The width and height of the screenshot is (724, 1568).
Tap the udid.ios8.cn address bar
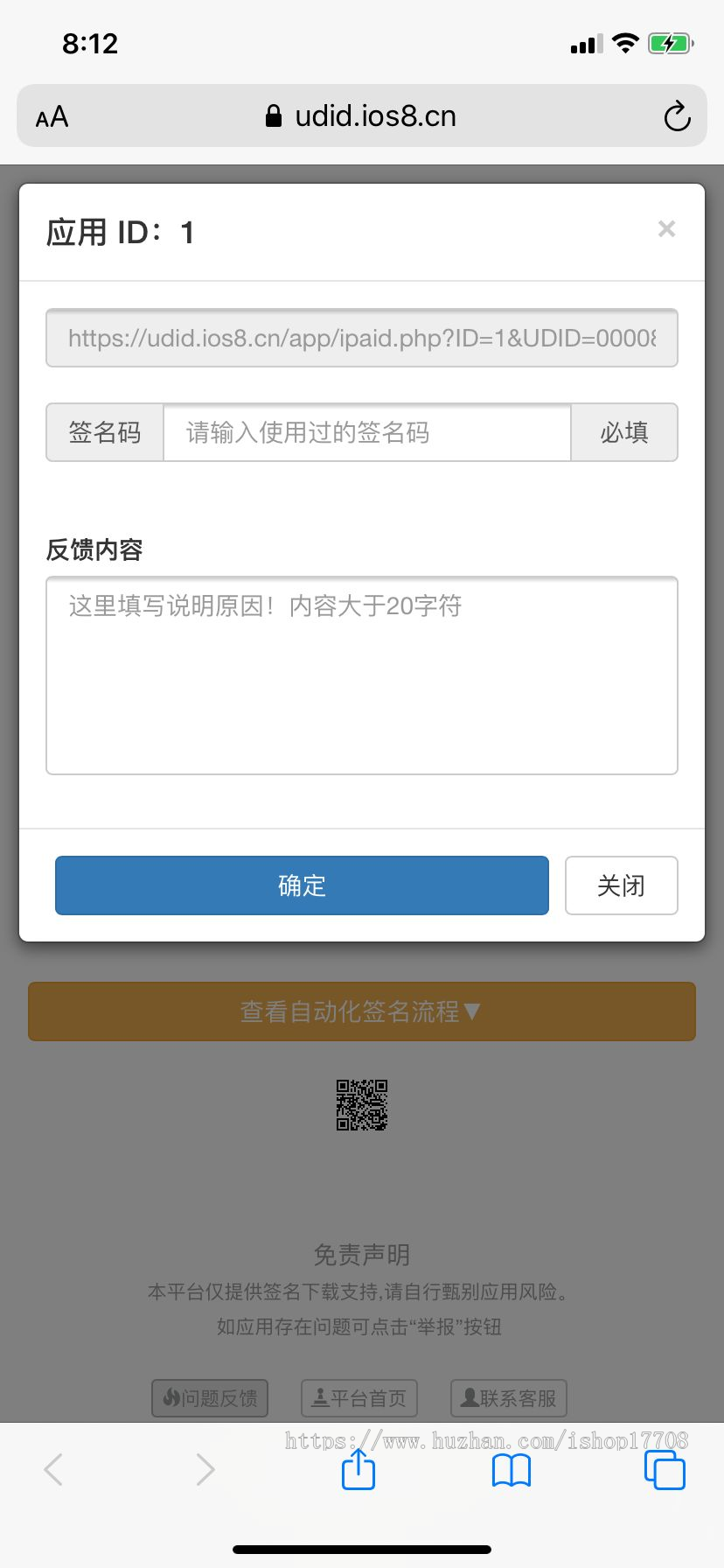(362, 116)
